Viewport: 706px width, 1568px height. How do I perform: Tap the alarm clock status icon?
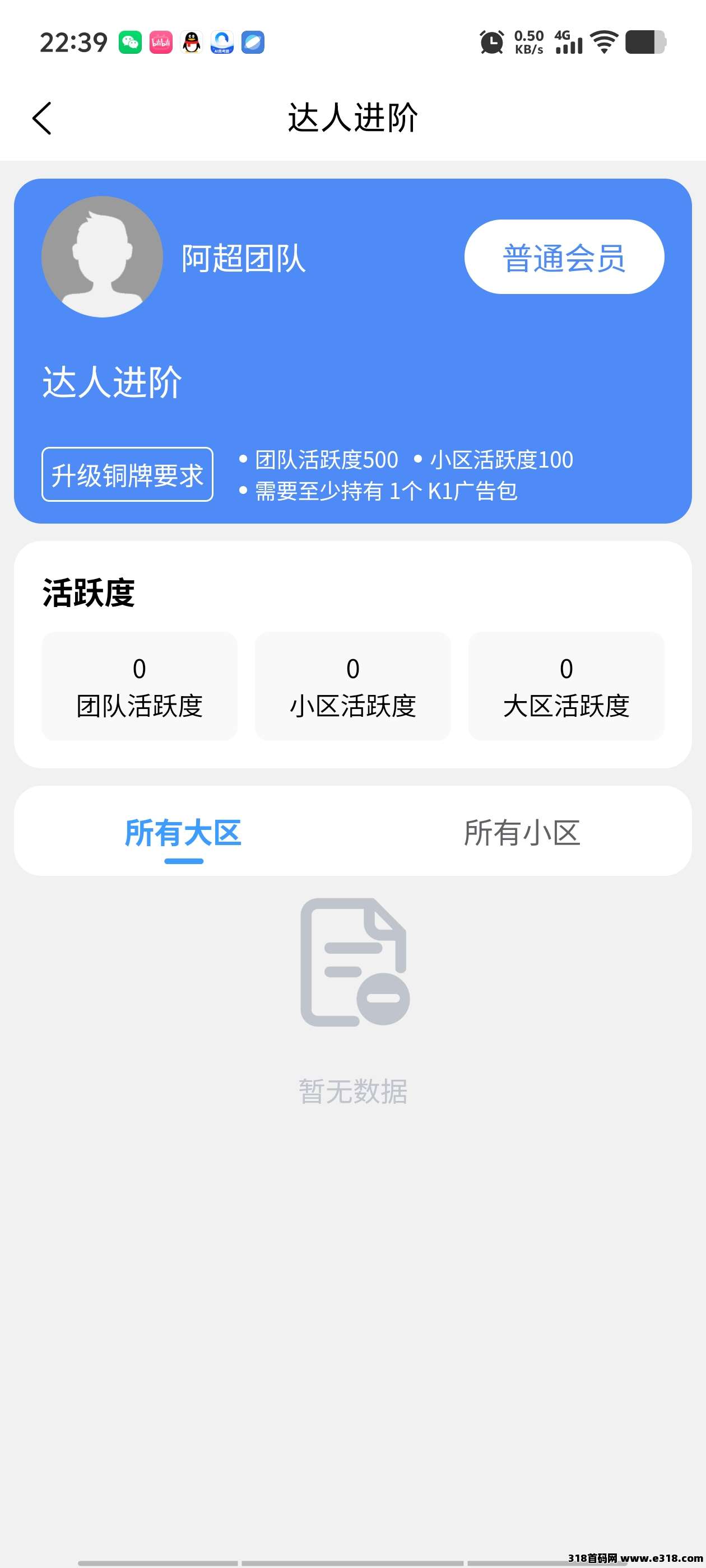(491, 42)
